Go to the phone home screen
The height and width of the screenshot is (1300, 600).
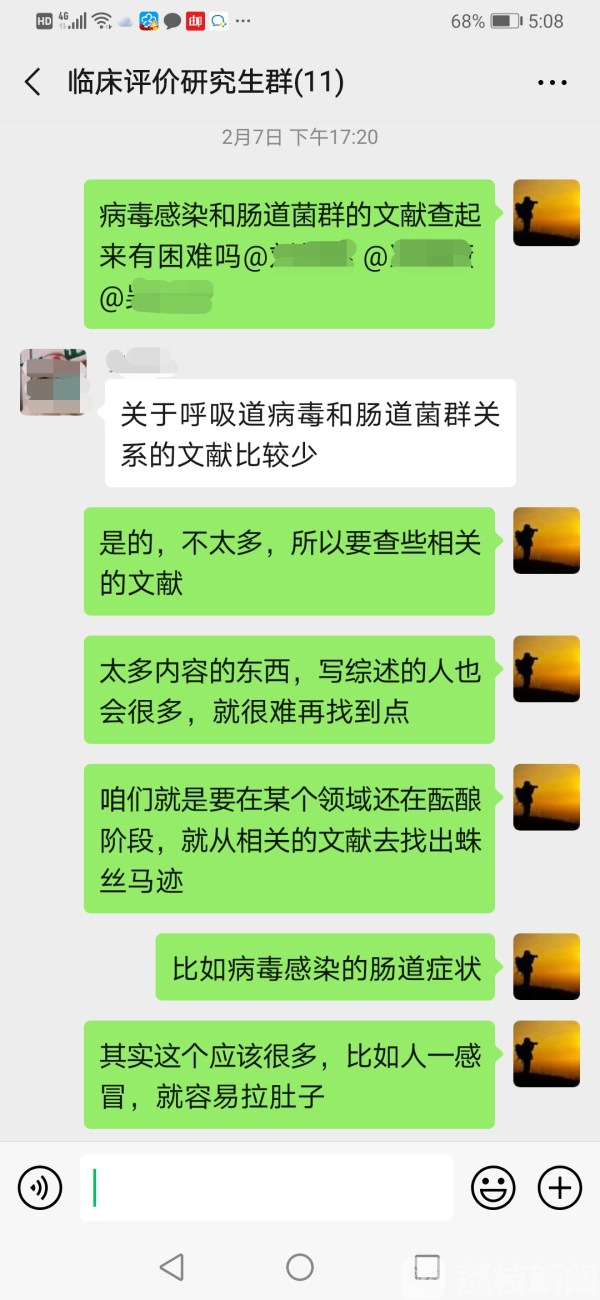(300, 1267)
